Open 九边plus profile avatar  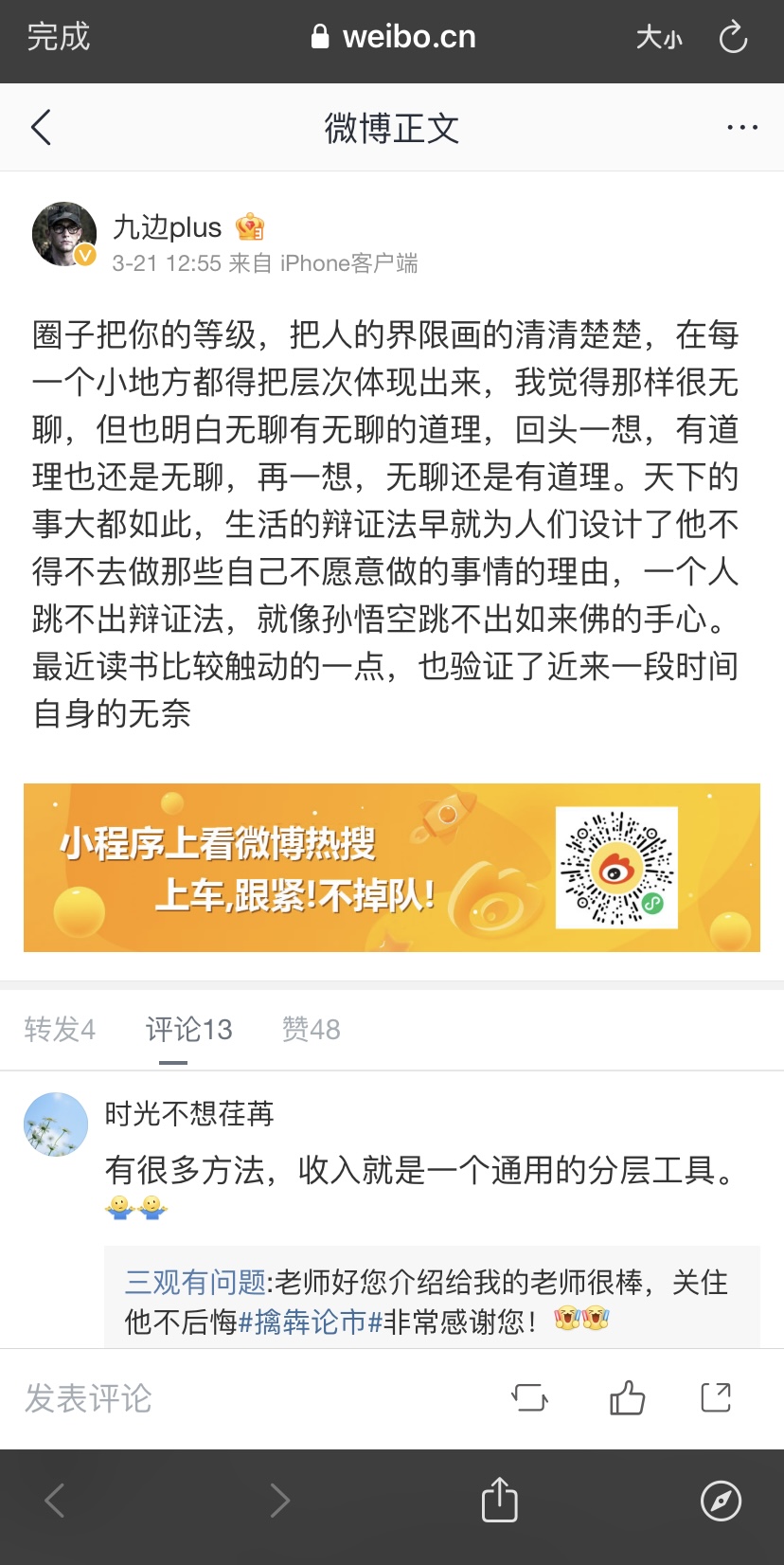[63, 234]
